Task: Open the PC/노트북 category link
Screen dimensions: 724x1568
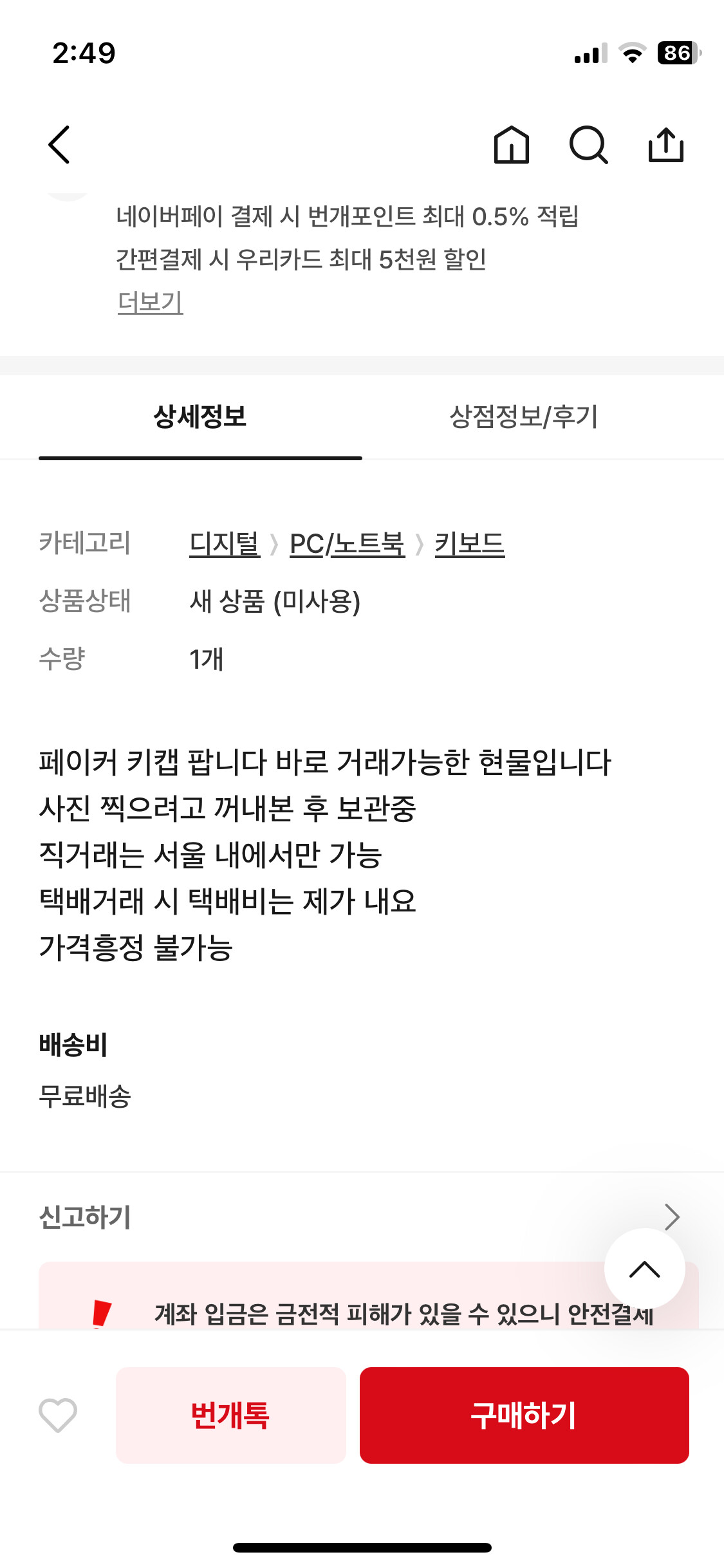Action: click(x=347, y=545)
